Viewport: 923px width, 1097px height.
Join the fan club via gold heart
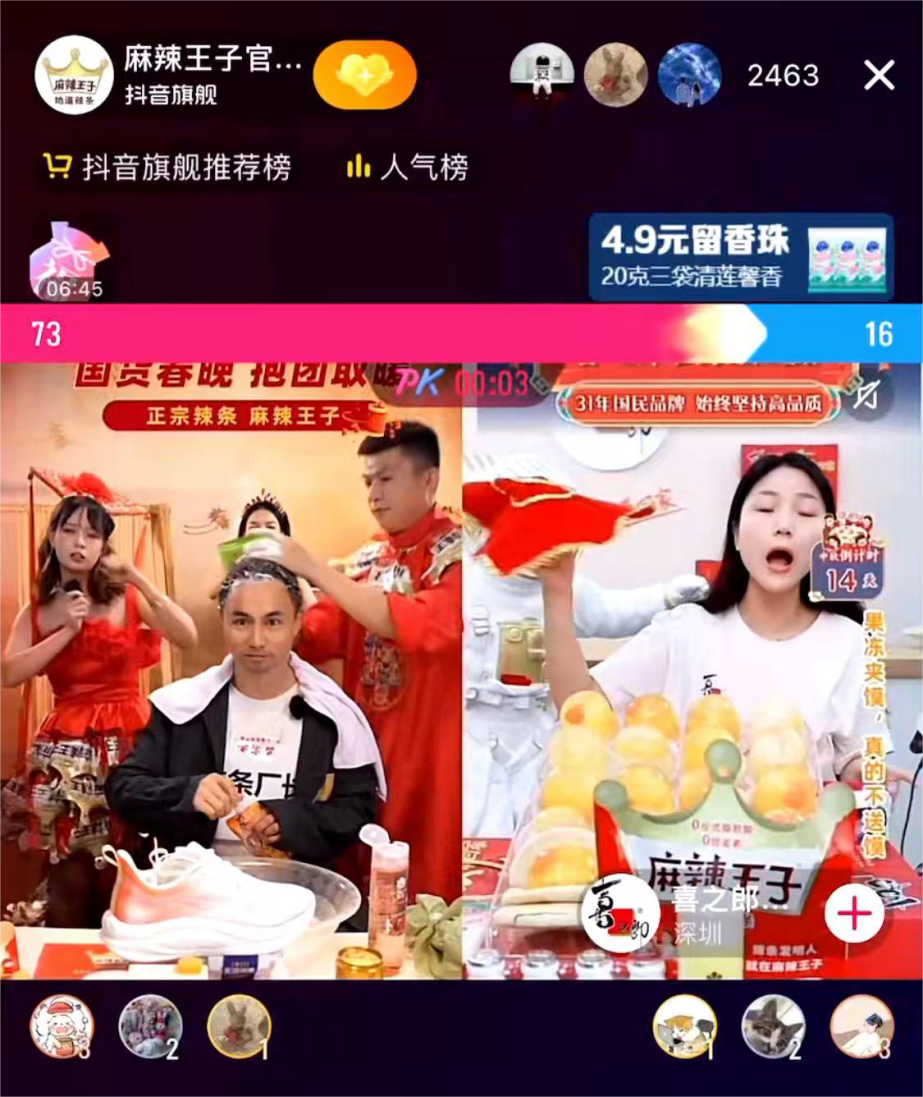(365, 75)
